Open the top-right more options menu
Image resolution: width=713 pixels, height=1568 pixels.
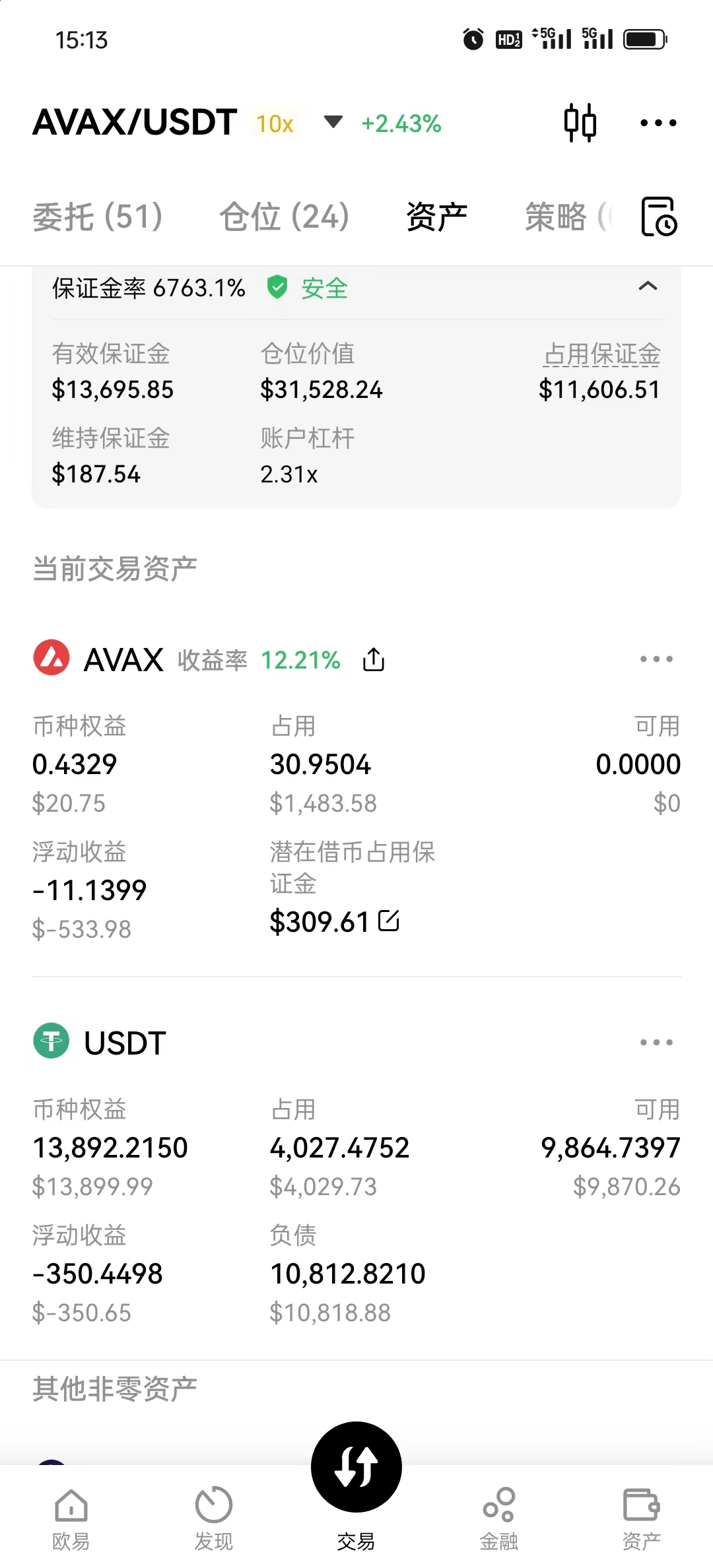click(x=658, y=123)
